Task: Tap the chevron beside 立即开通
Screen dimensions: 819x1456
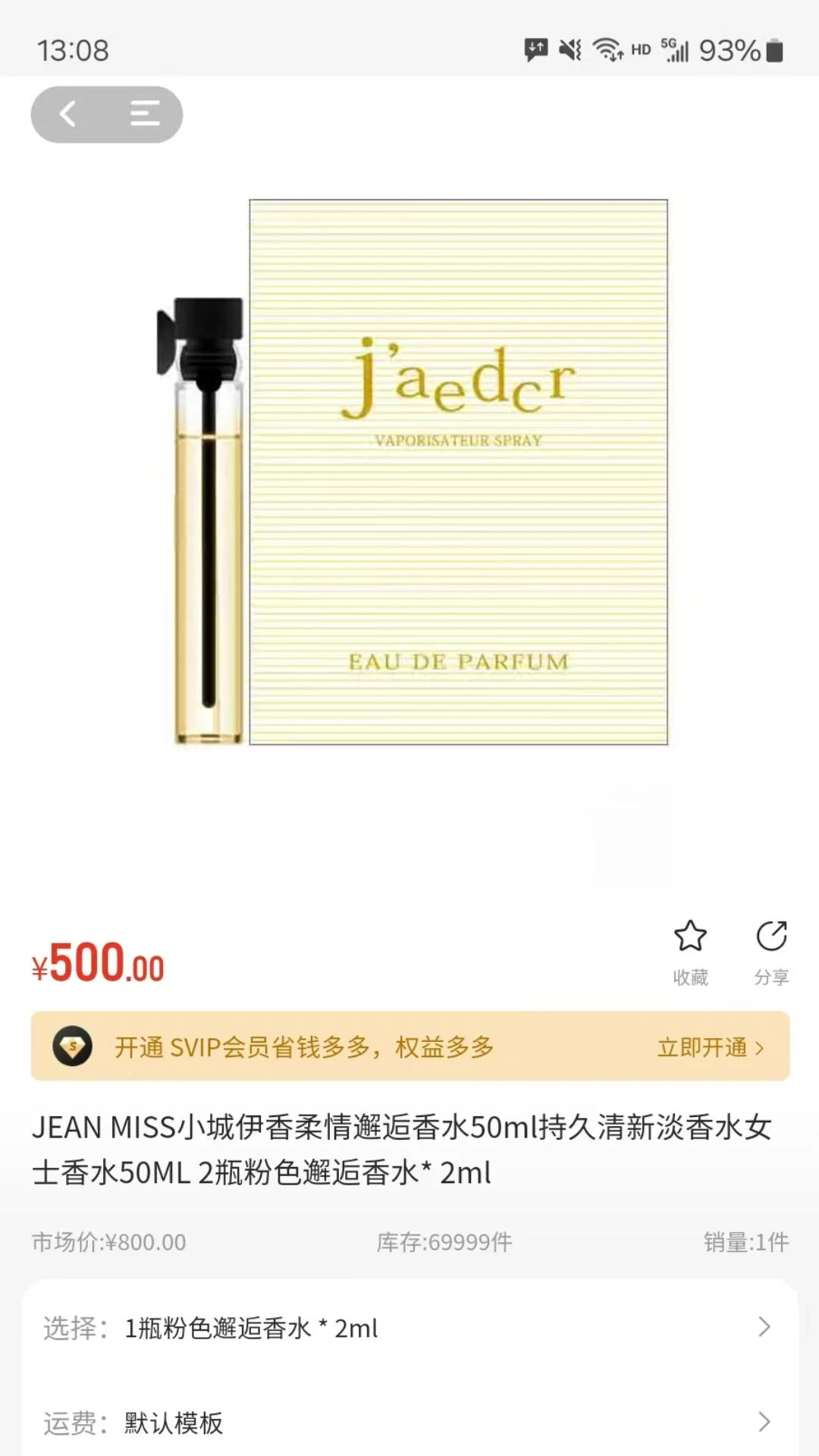Action: (758, 1048)
